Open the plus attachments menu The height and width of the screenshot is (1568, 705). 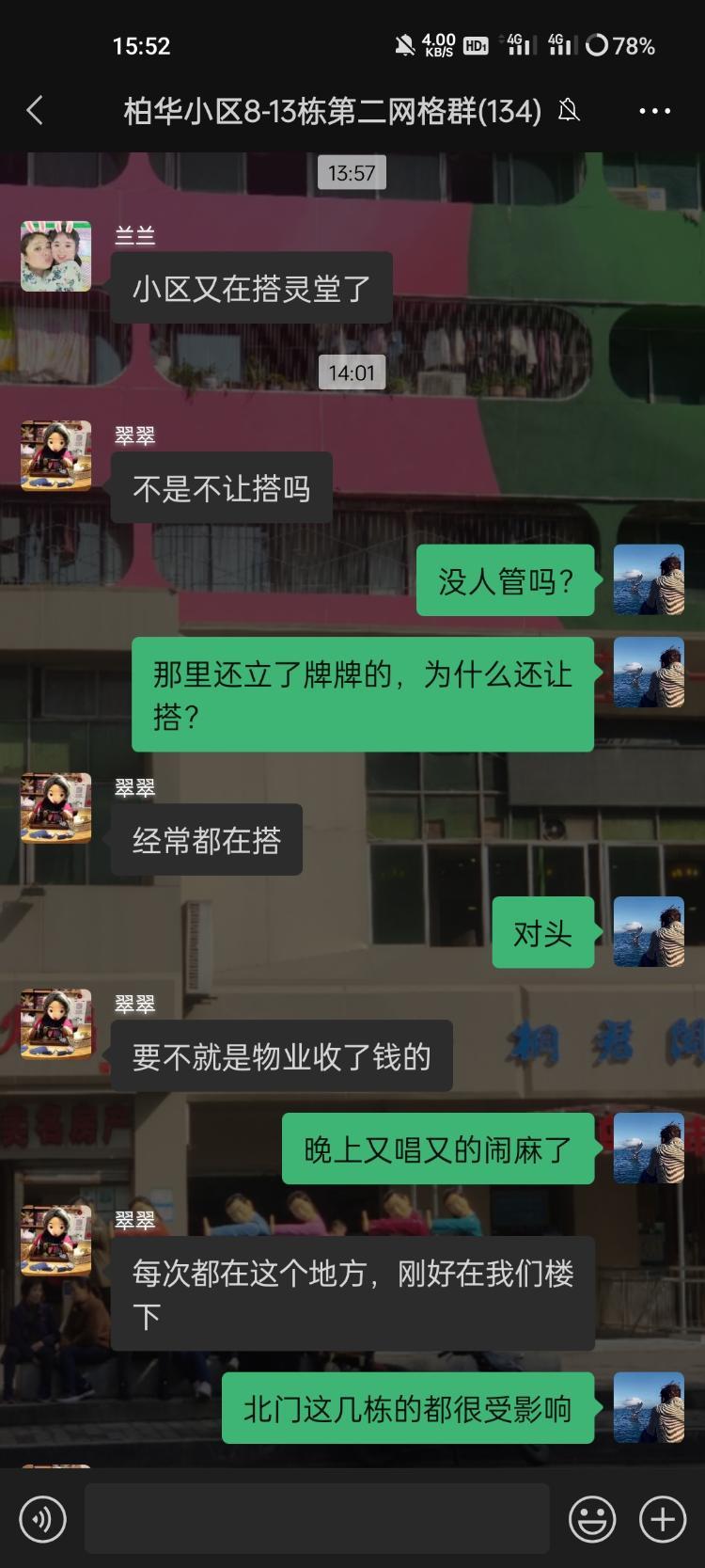[662, 1519]
